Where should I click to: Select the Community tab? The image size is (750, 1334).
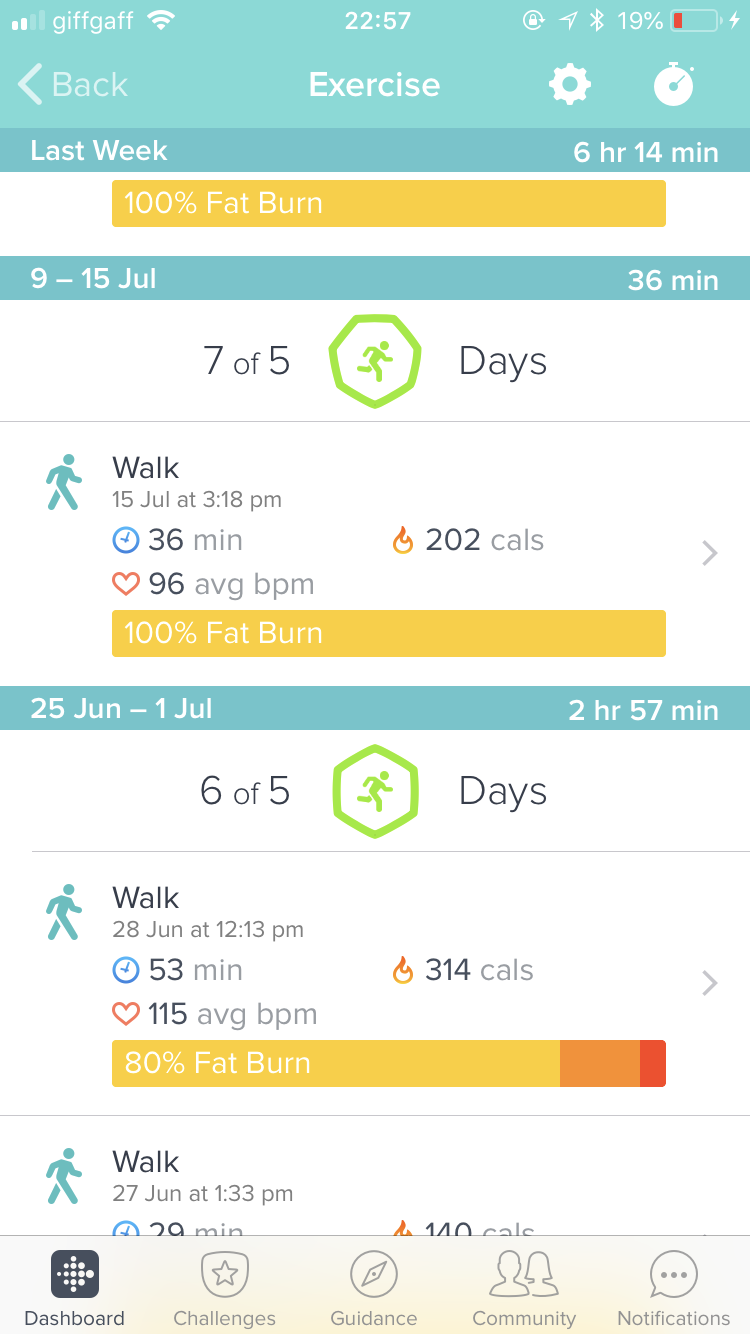524,1288
